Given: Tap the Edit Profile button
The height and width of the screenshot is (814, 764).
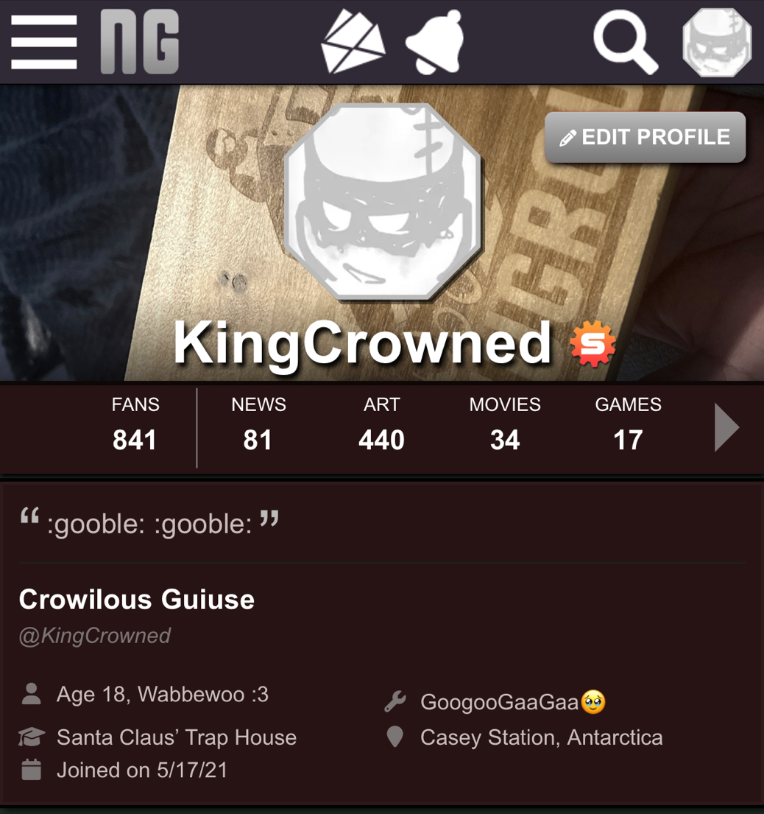Looking at the screenshot, I should pos(645,137).
